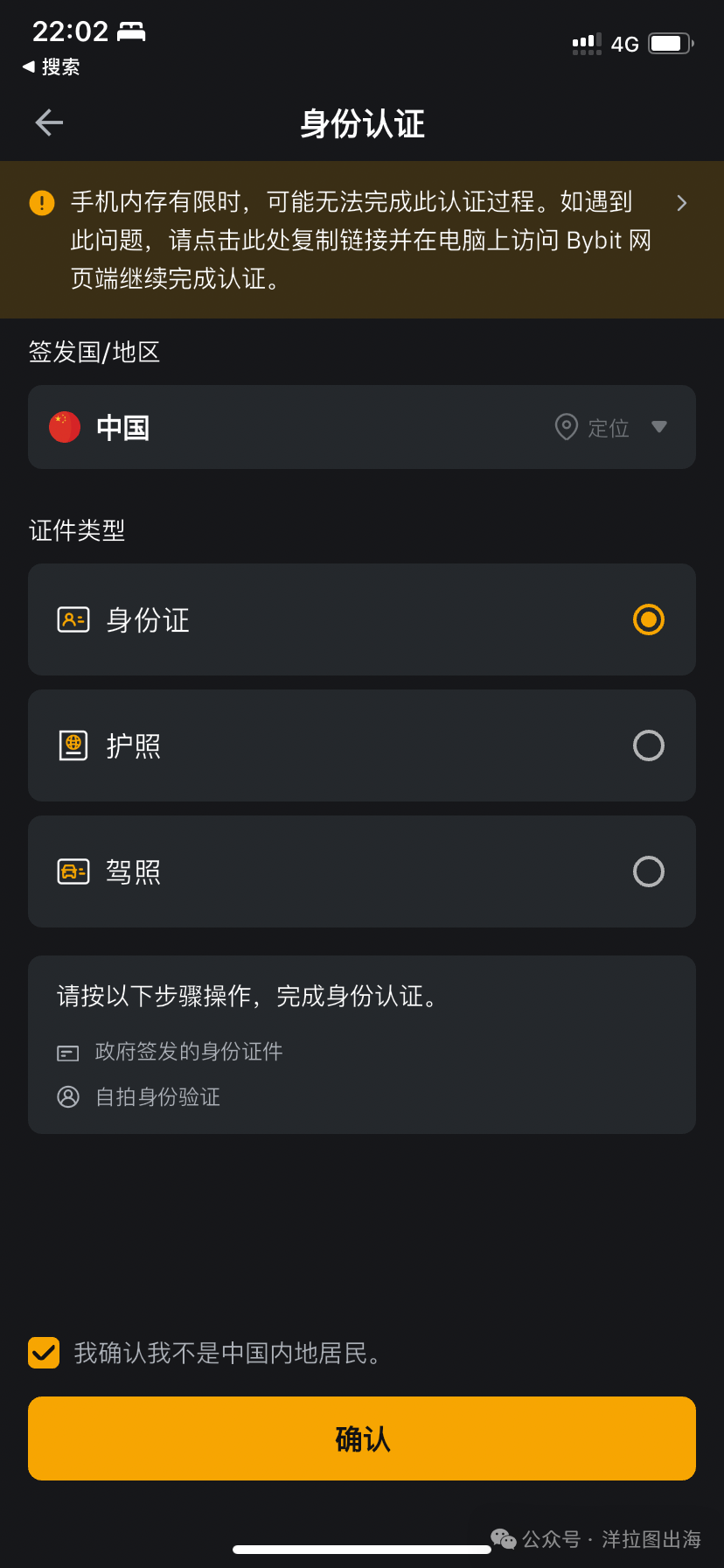The height and width of the screenshot is (1568, 724).
Task: Select the ID card icon beside 身份证
Action: [x=73, y=619]
